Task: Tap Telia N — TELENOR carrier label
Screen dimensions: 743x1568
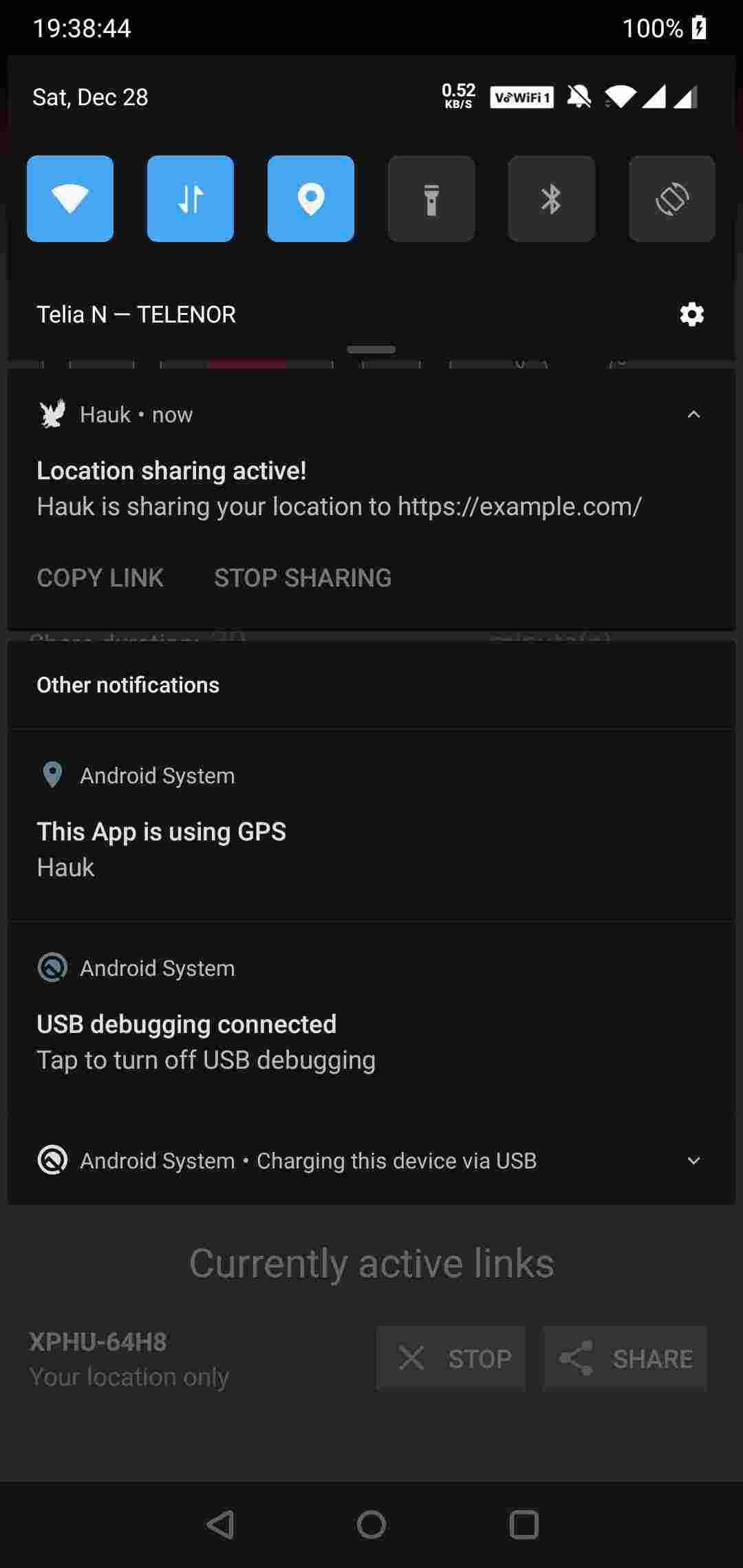Action: point(136,314)
